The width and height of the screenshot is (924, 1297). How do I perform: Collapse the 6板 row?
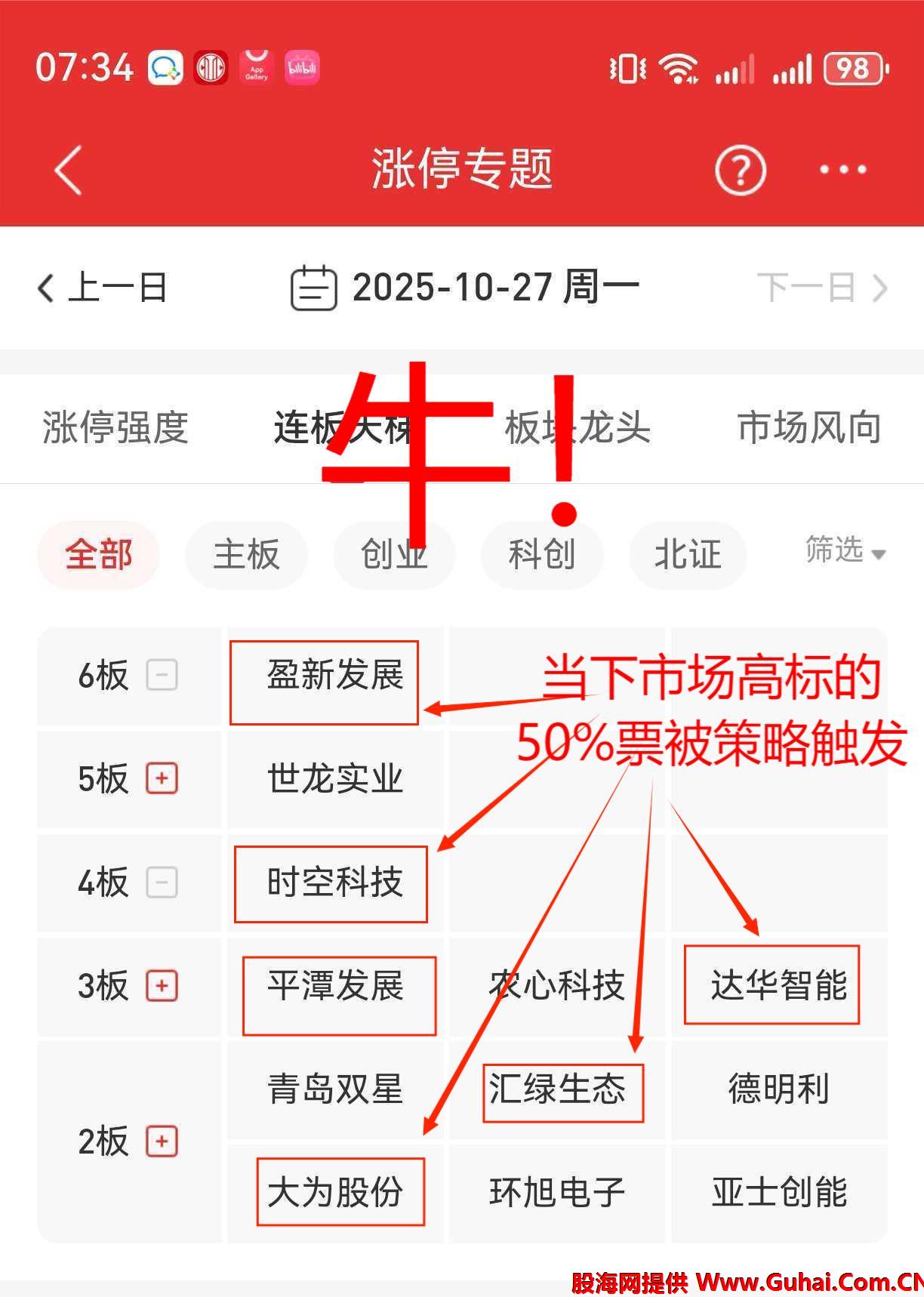coord(162,675)
